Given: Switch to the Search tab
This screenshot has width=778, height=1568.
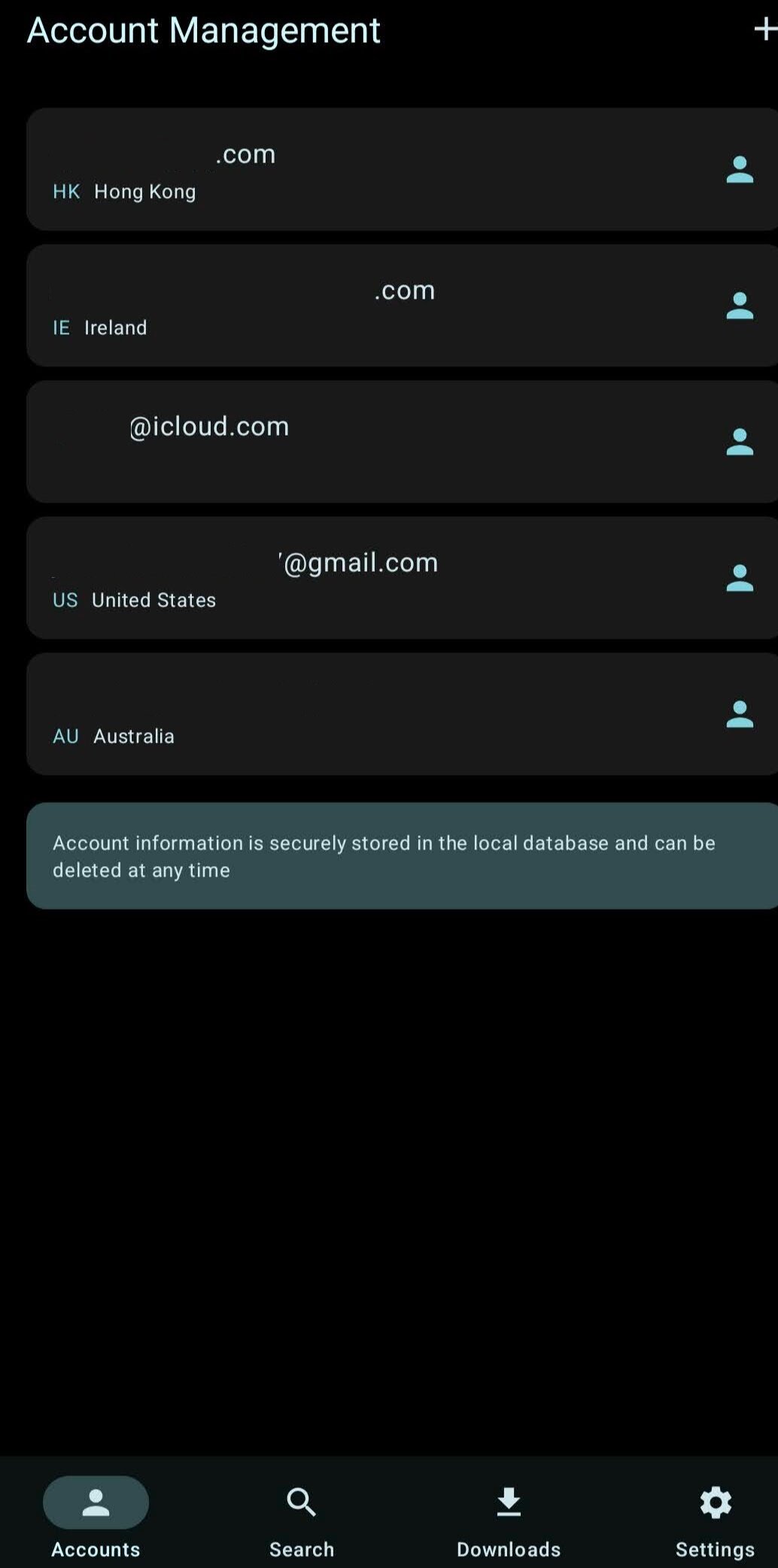Looking at the screenshot, I should (302, 1516).
